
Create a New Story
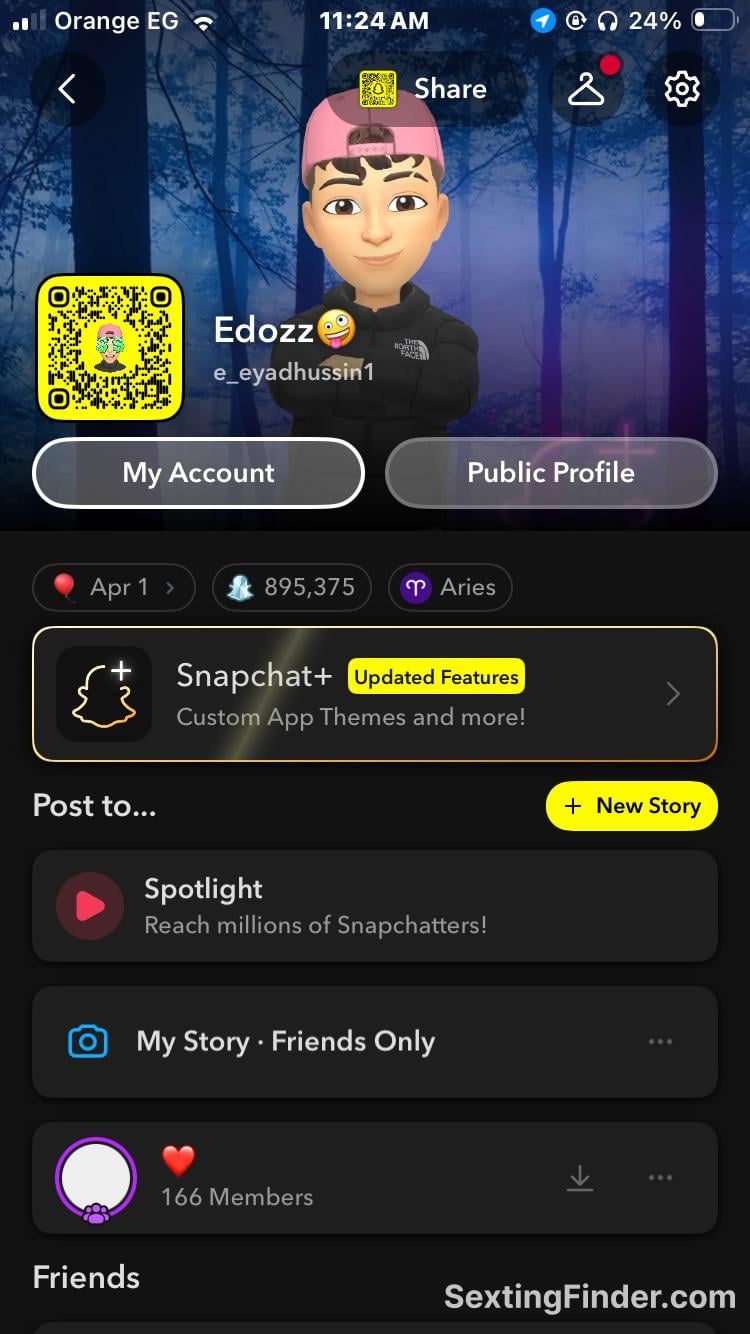tap(632, 806)
